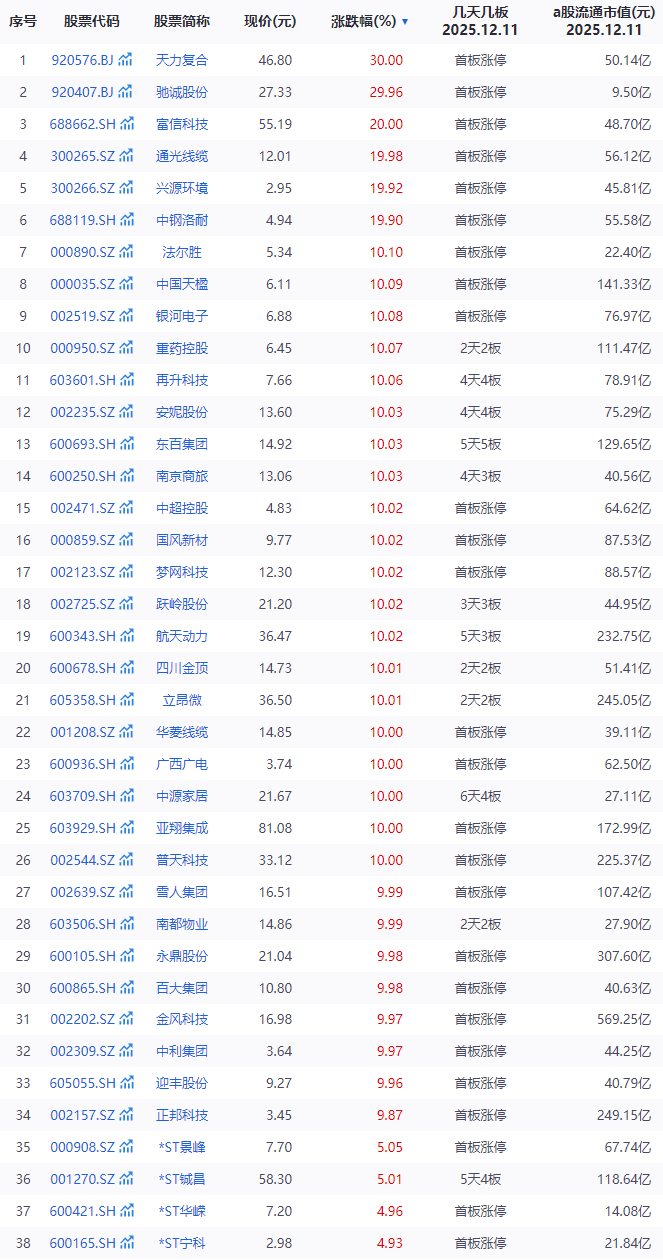Open stock code link 920576.BJ
The width and height of the screenshot is (663, 1260).
point(82,60)
